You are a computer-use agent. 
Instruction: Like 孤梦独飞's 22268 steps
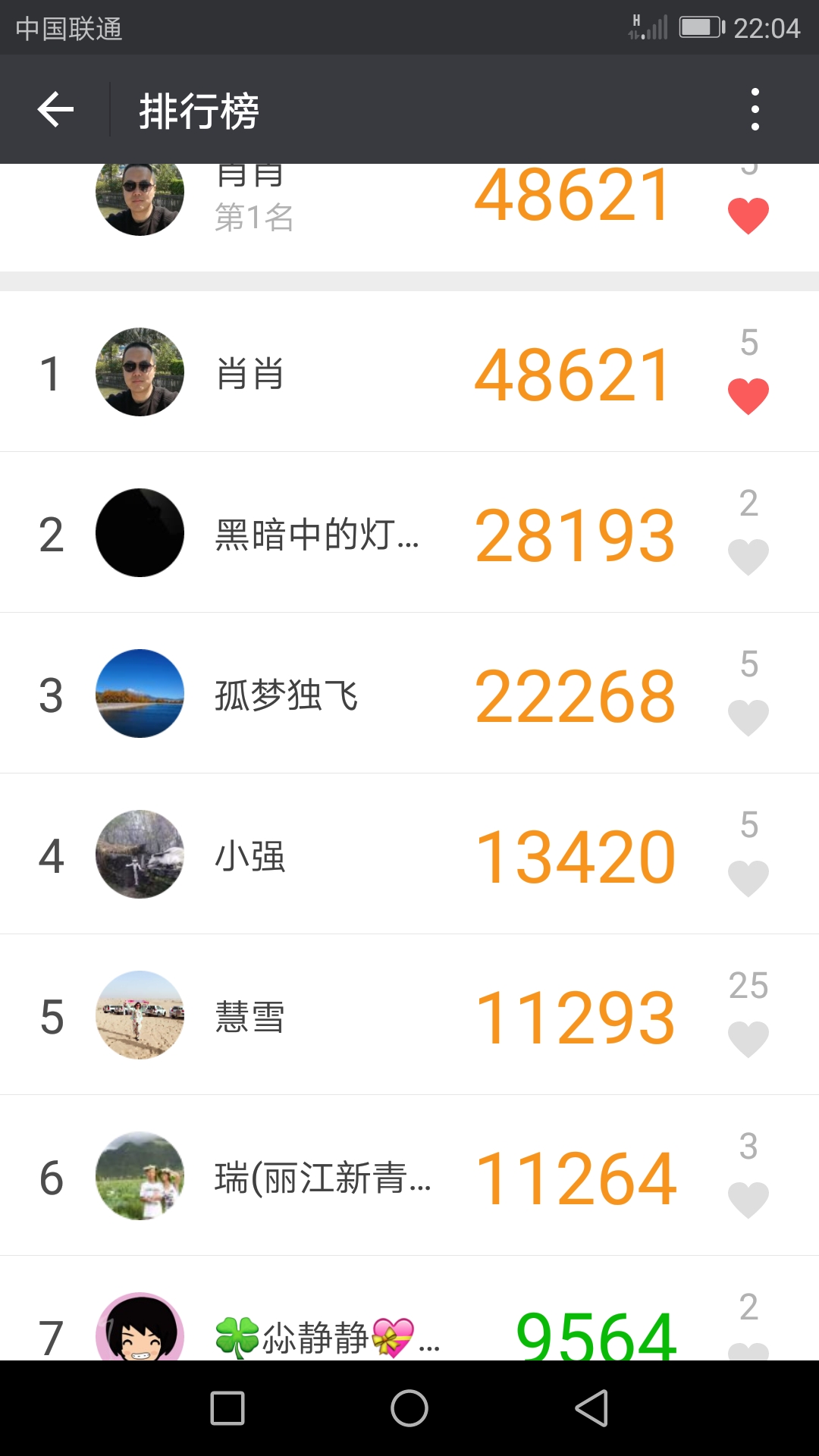click(748, 717)
